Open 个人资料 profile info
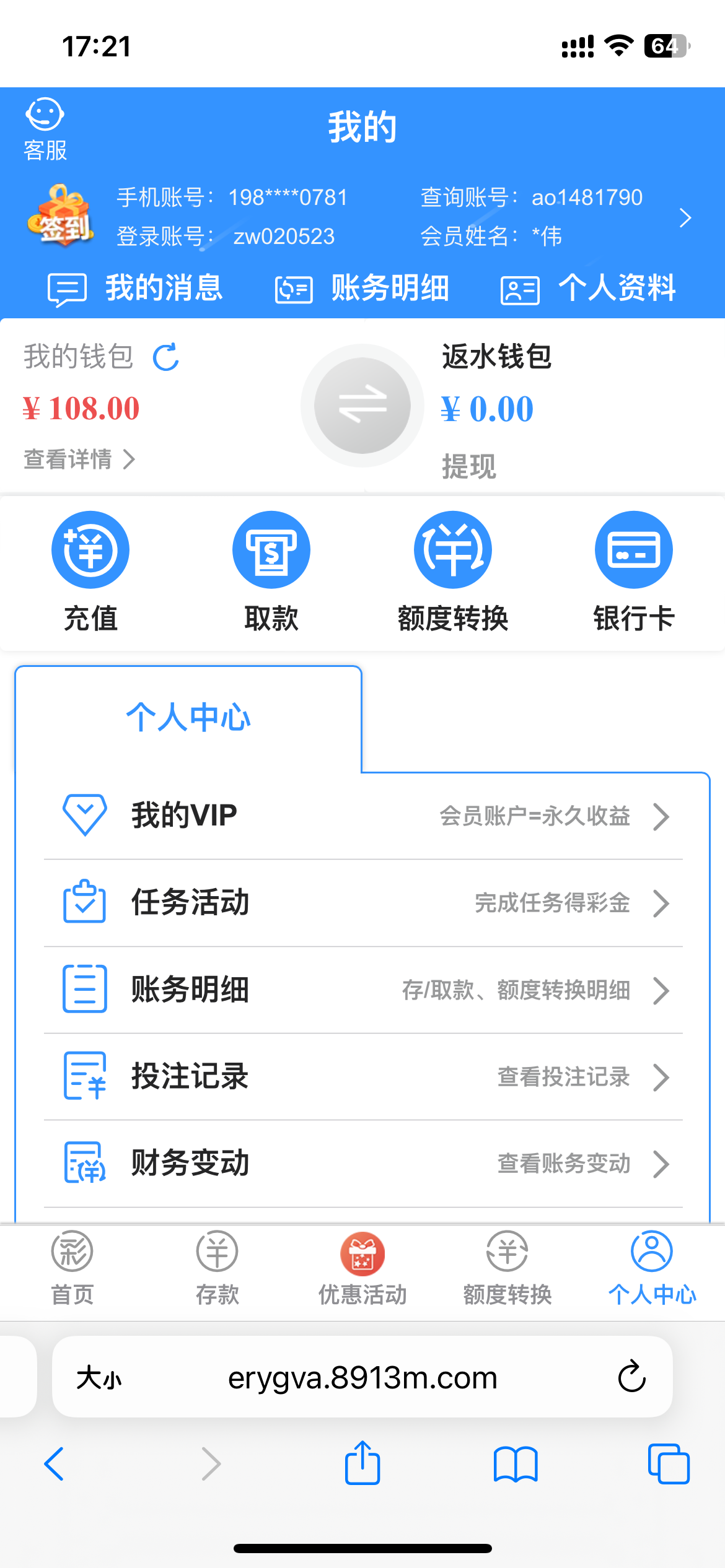The image size is (725, 1568). coord(588,289)
